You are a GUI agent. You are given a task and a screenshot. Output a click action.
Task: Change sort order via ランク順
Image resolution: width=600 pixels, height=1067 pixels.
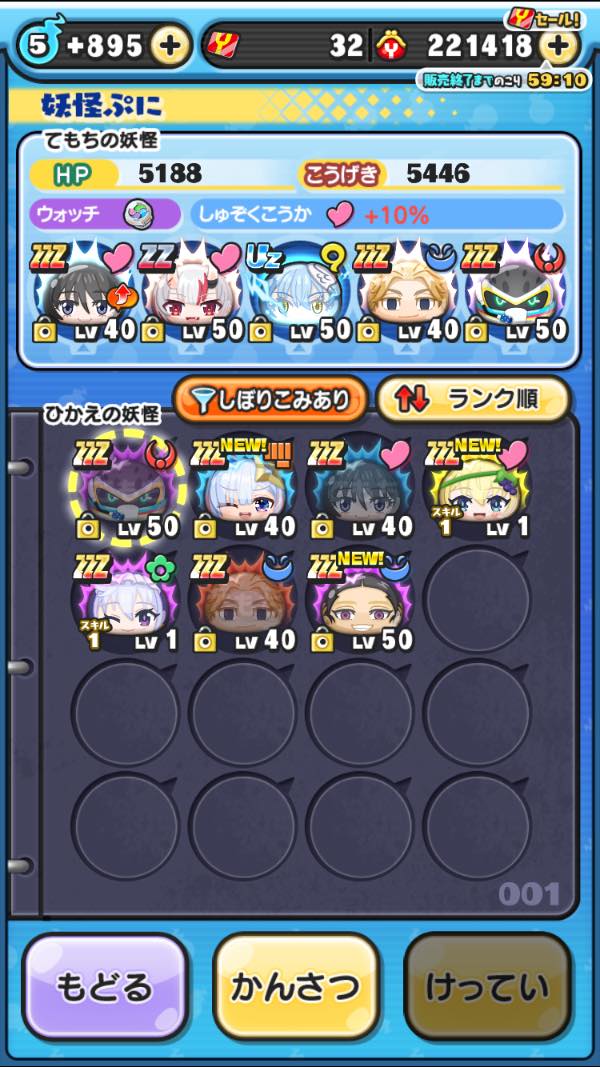473,400
